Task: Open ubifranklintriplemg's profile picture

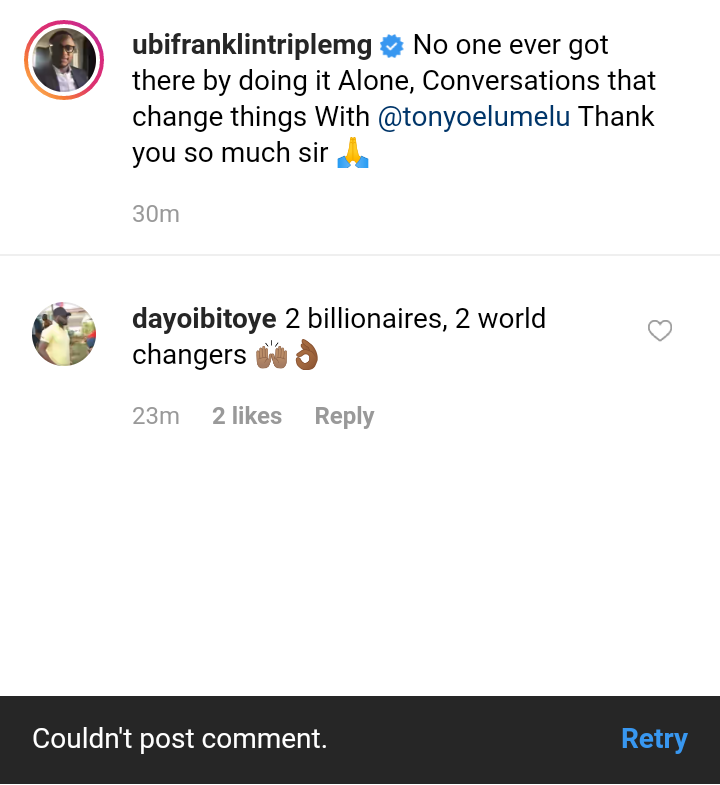Action: tap(64, 62)
